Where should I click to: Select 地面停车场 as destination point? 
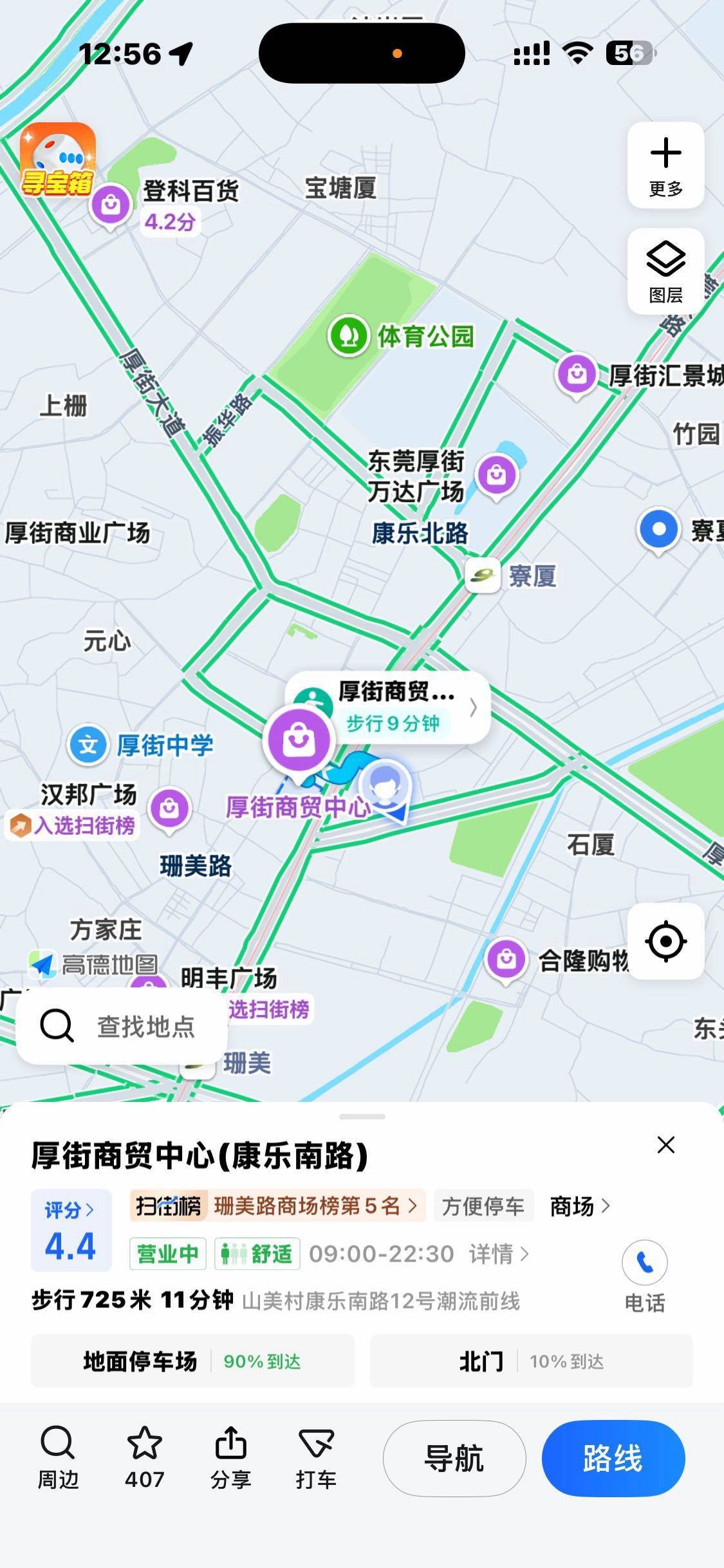192,1361
